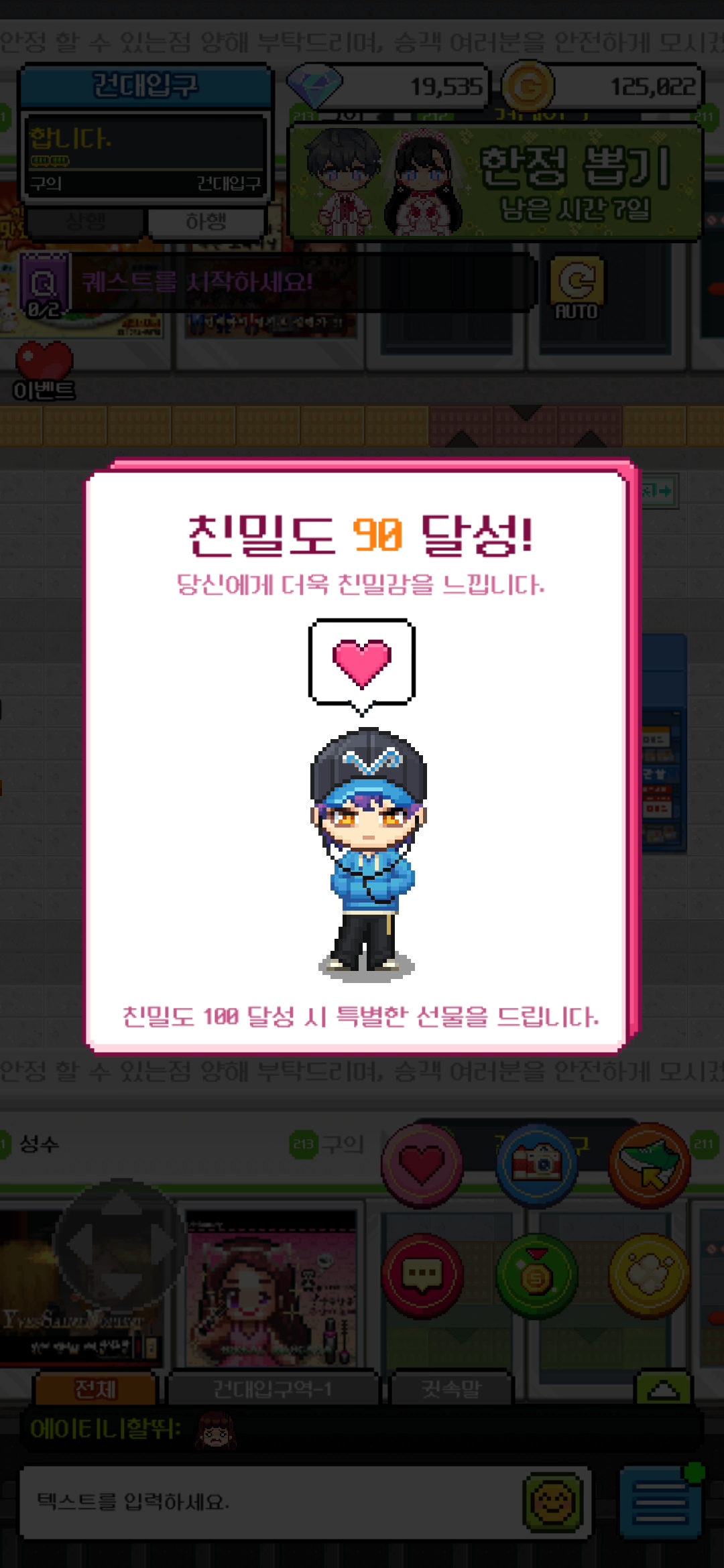Tap the sneaker move button
The image size is (724, 1568).
[x=649, y=1165]
